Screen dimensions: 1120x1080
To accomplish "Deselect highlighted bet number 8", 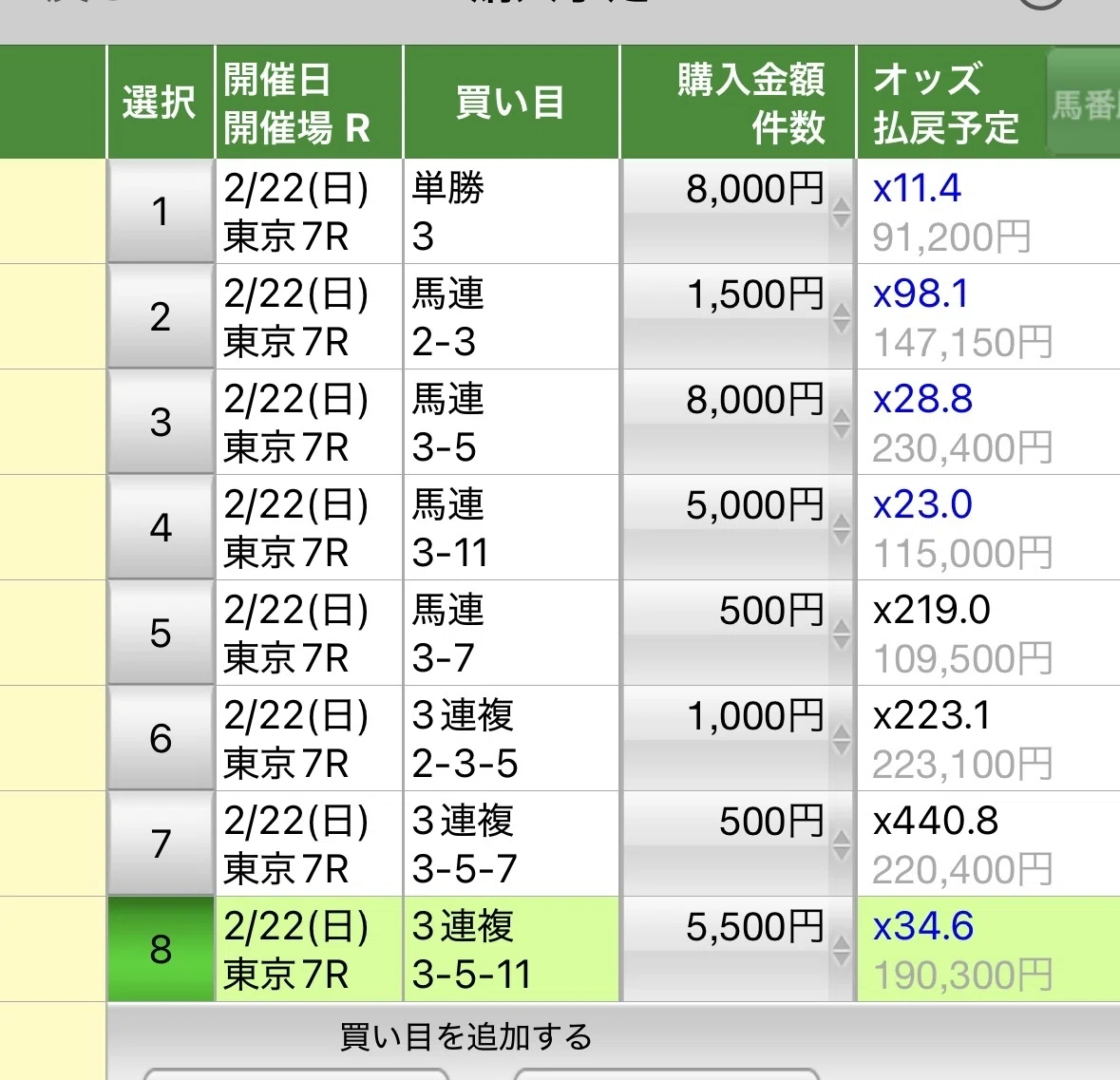I will coord(161,949).
